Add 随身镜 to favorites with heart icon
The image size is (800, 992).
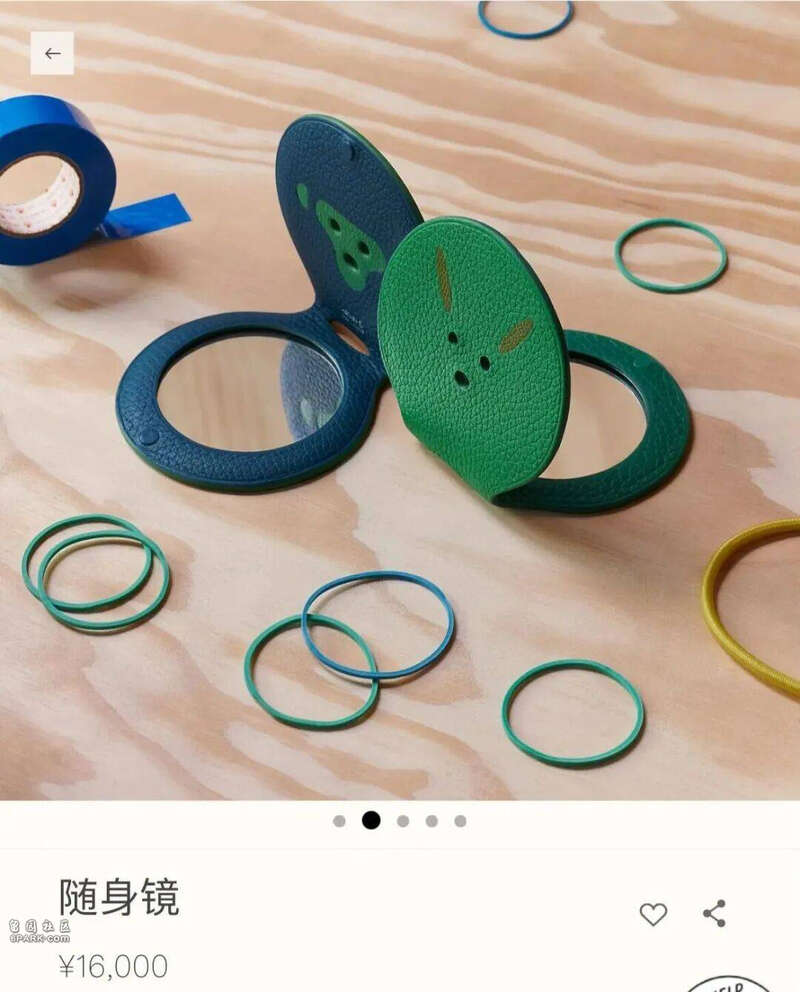[653, 913]
